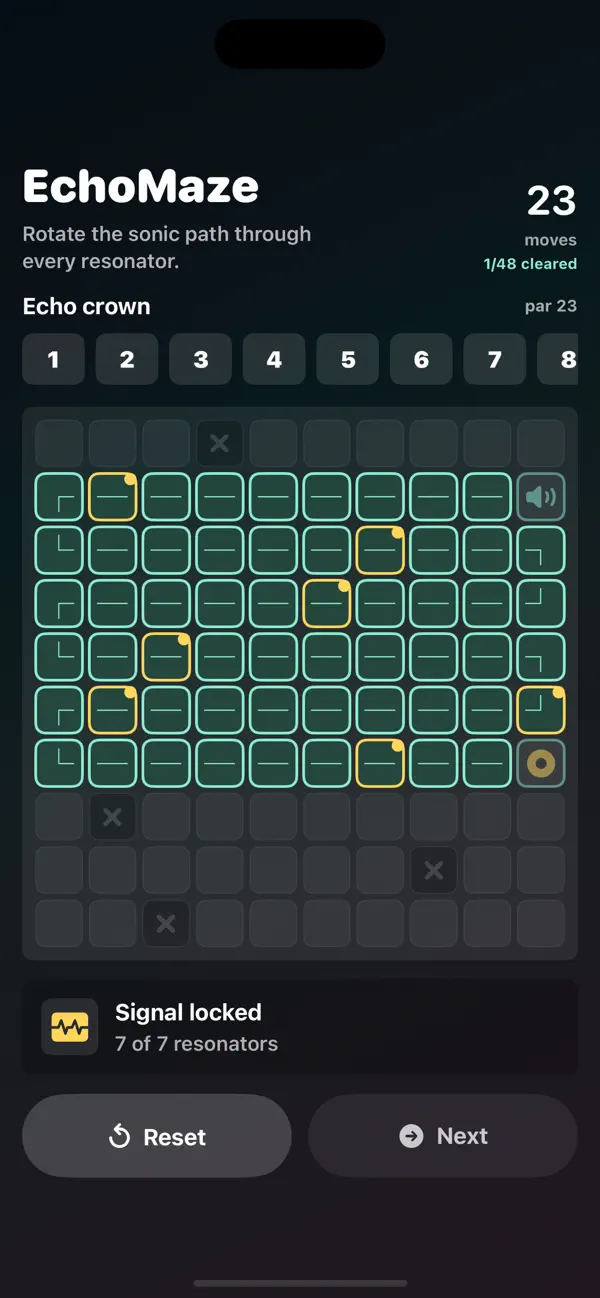This screenshot has height=1298, width=600.
Task: Switch to level 7
Action: click(495, 359)
